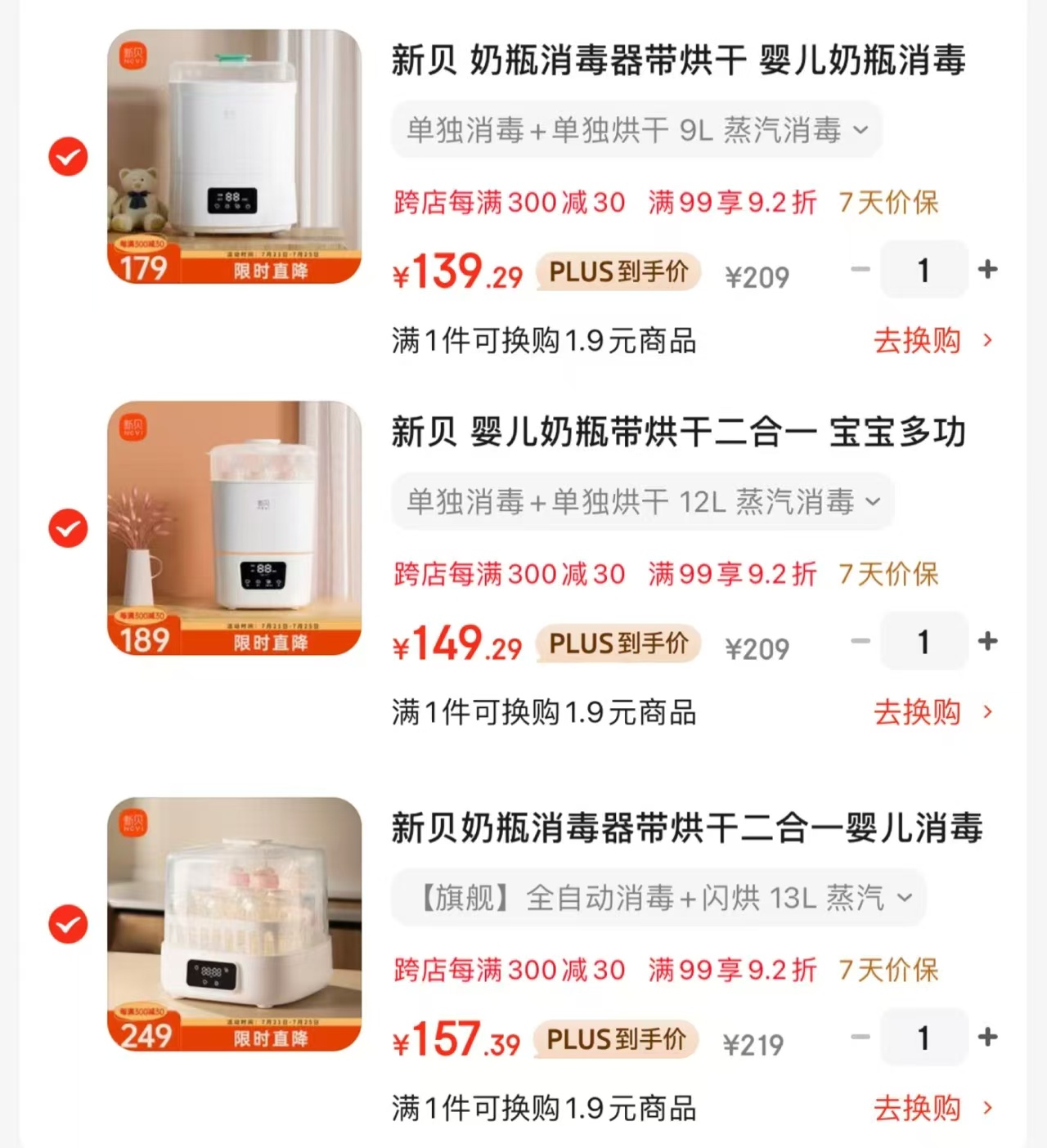
Task: Open the 9L sterilizer product thumbnail
Action: (x=236, y=157)
